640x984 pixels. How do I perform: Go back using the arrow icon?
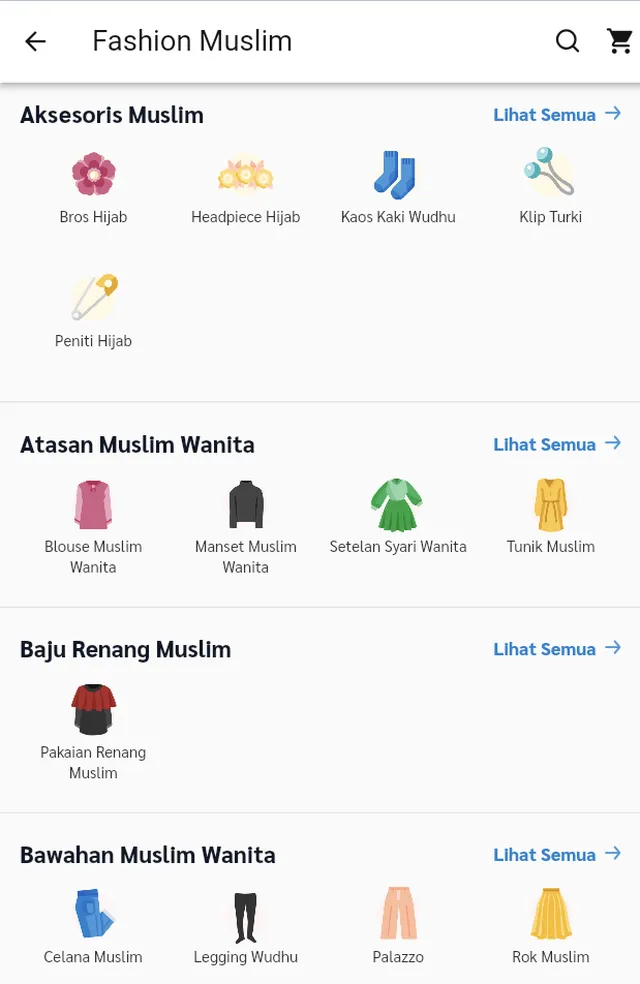coord(35,41)
